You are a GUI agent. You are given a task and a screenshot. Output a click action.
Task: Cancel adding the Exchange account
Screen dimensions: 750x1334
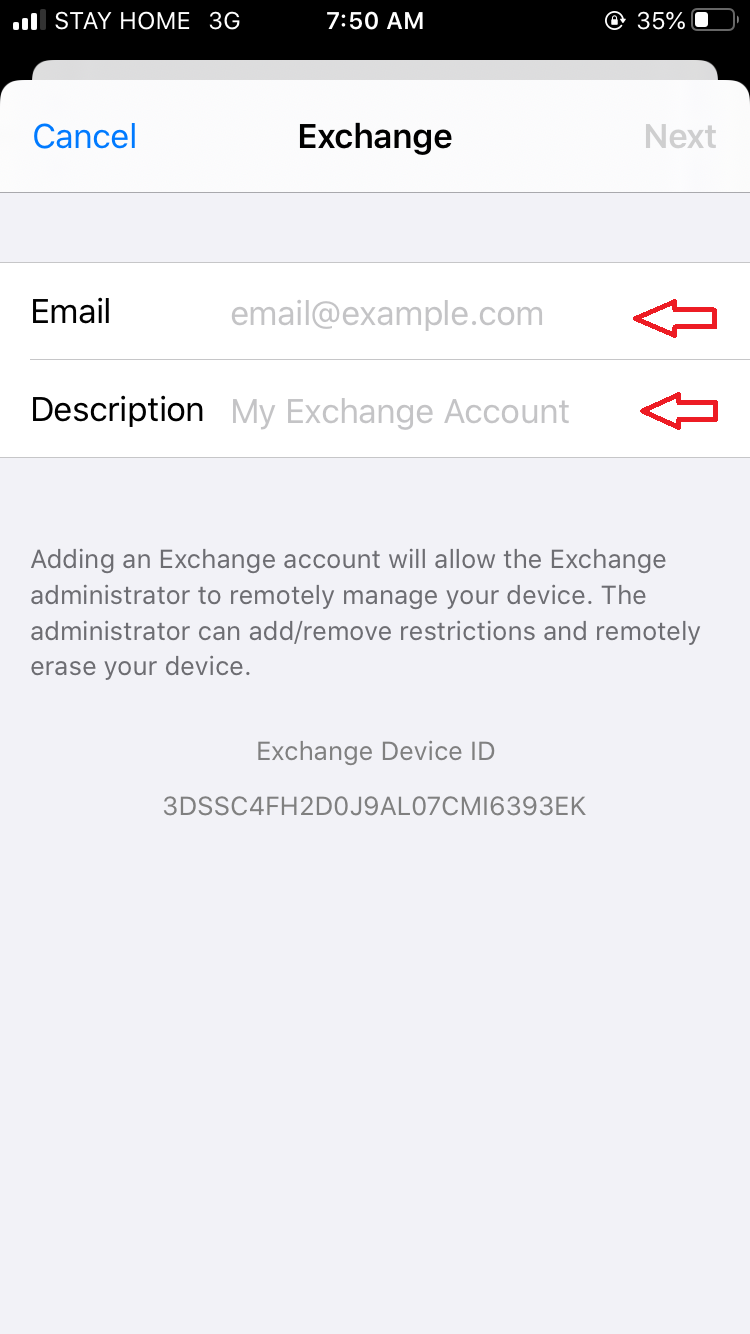click(x=85, y=137)
